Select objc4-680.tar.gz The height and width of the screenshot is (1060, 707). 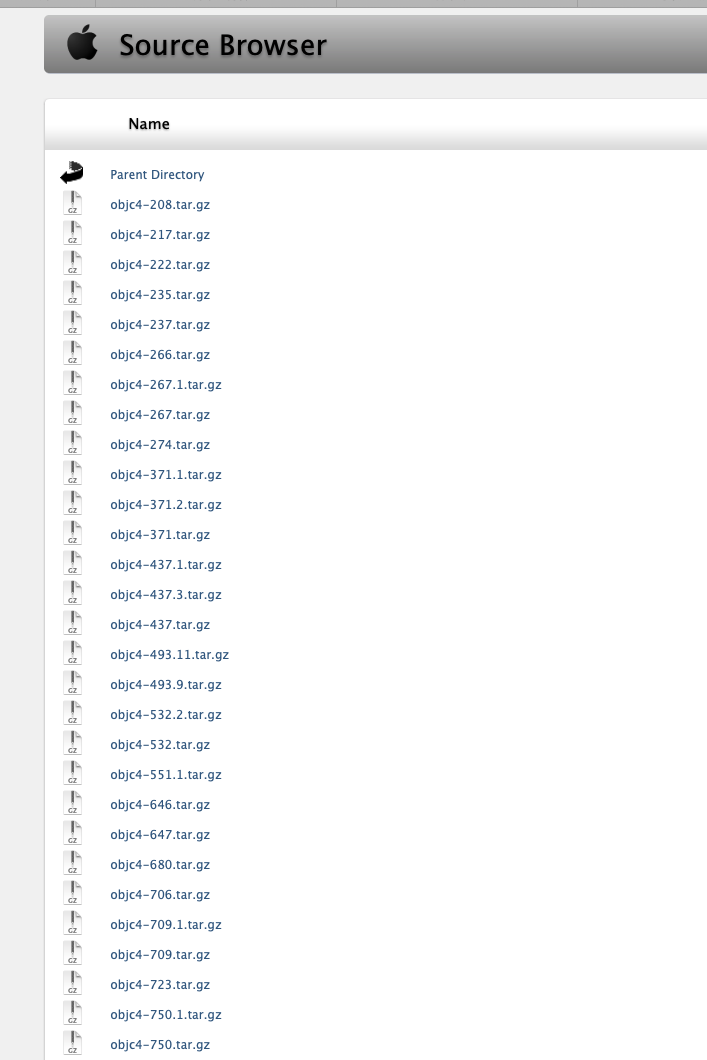tap(160, 865)
